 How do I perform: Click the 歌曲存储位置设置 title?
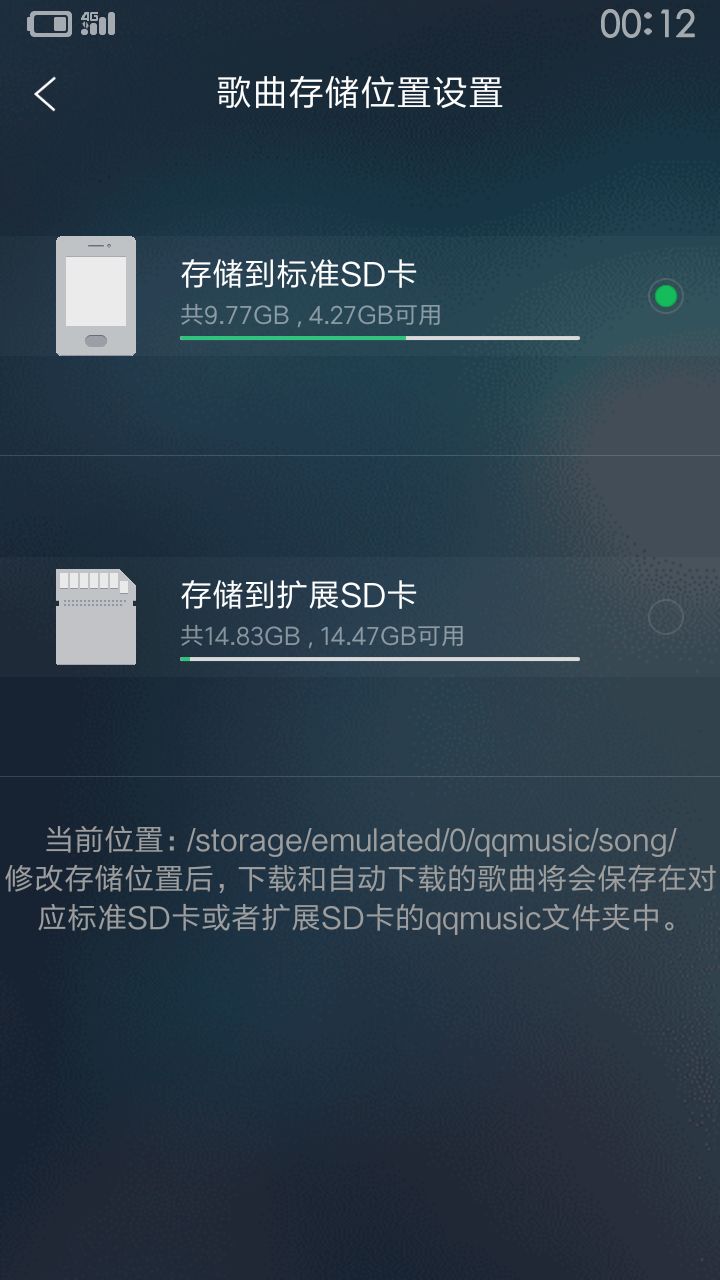360,92
